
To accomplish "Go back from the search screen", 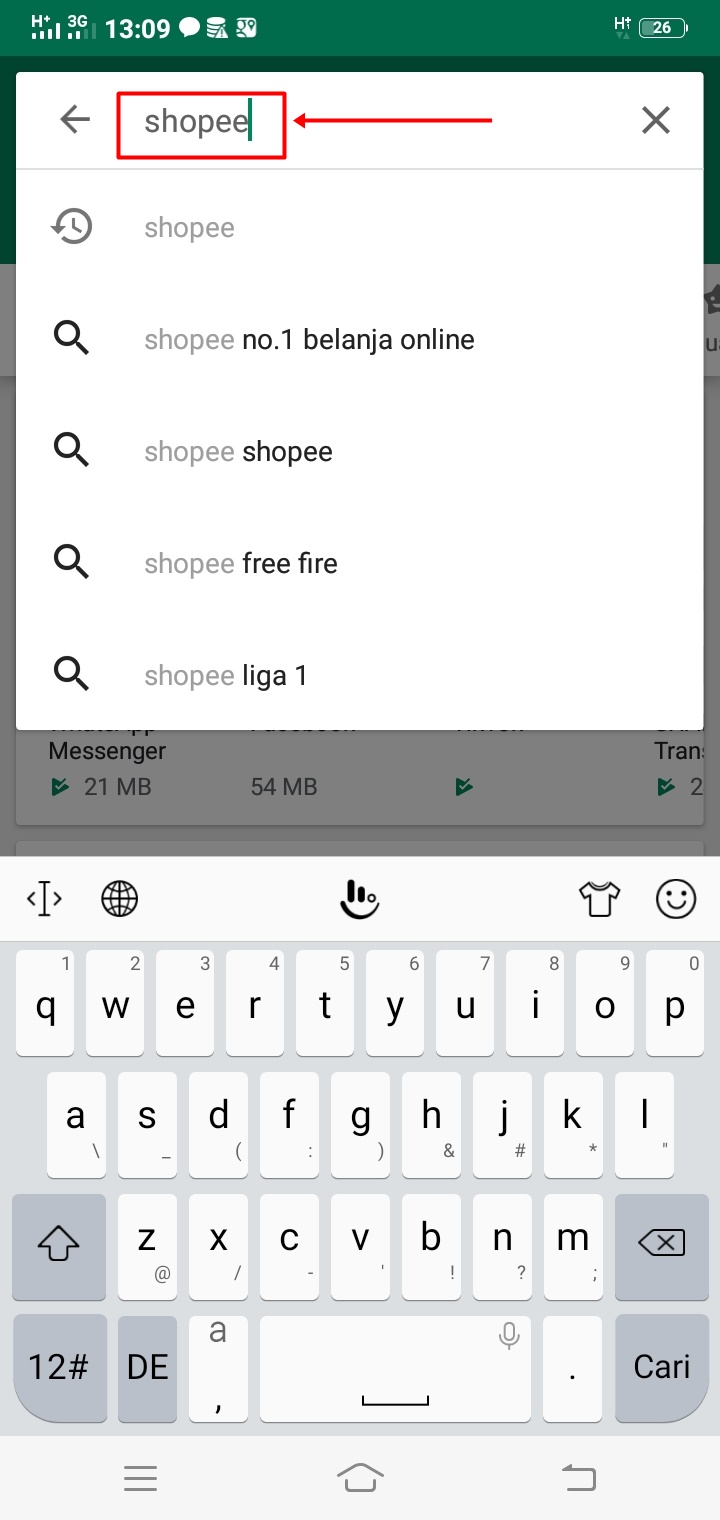I will click(75, 121).
